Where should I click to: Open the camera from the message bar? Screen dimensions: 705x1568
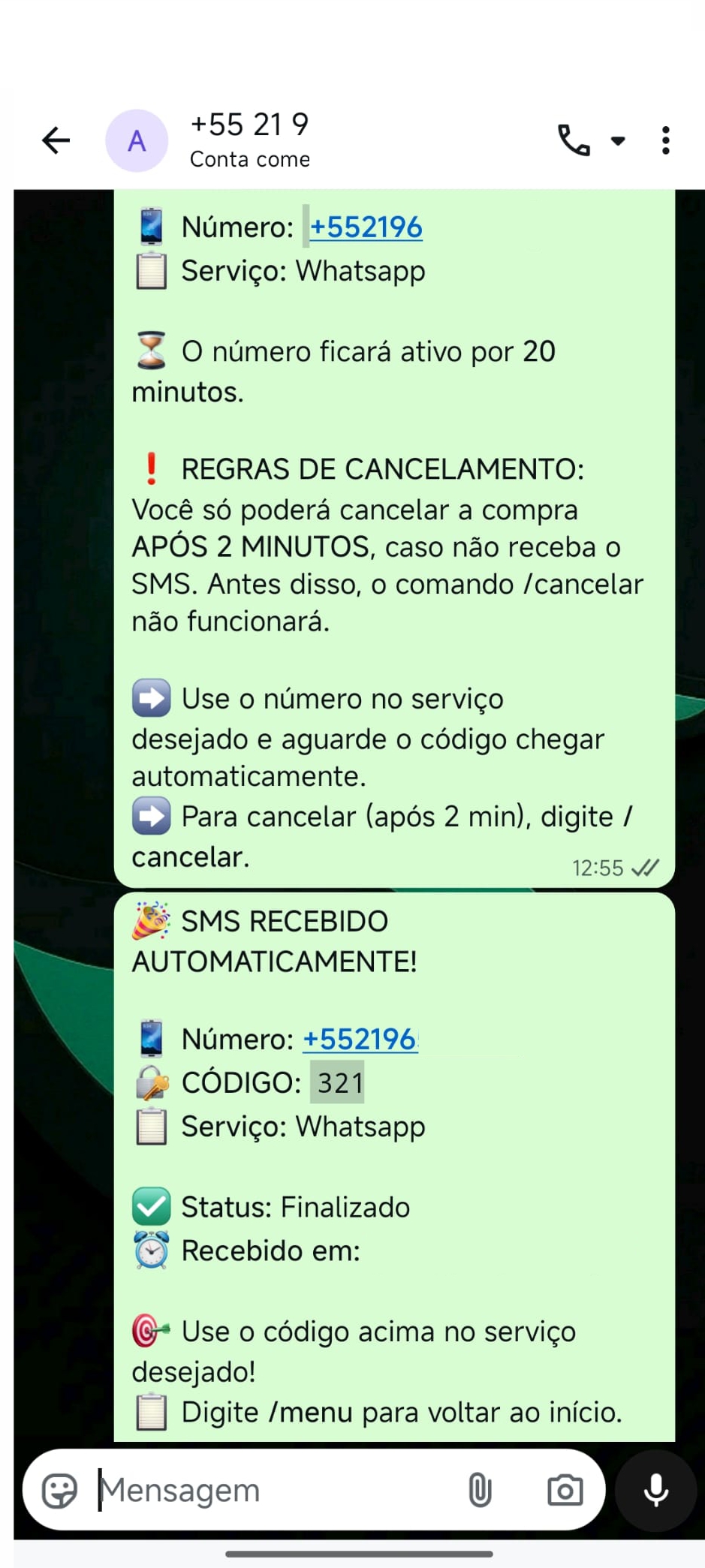(x=565, y=1490)
